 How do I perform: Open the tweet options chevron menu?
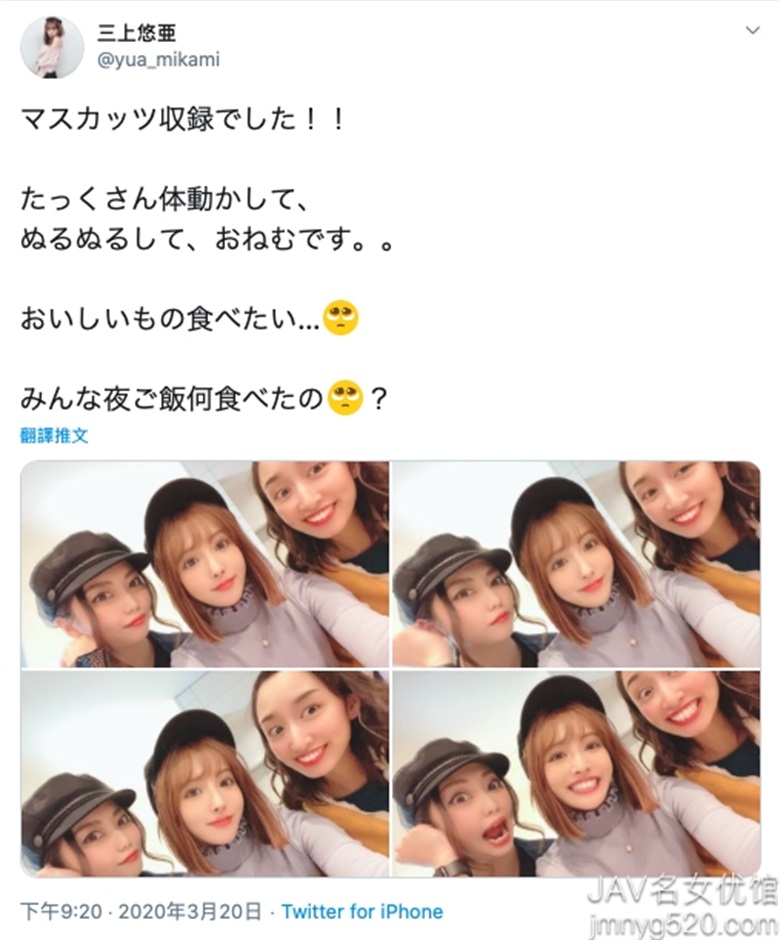pos(752,31)
